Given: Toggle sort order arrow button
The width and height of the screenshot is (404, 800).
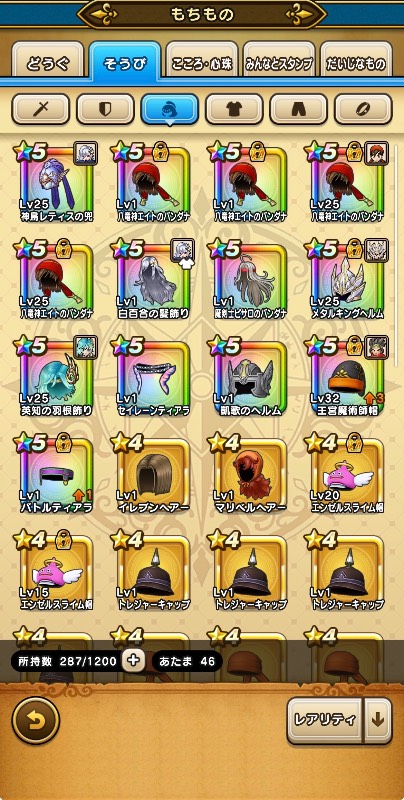Looking at the screenshot, I should (x=378, y=720).
